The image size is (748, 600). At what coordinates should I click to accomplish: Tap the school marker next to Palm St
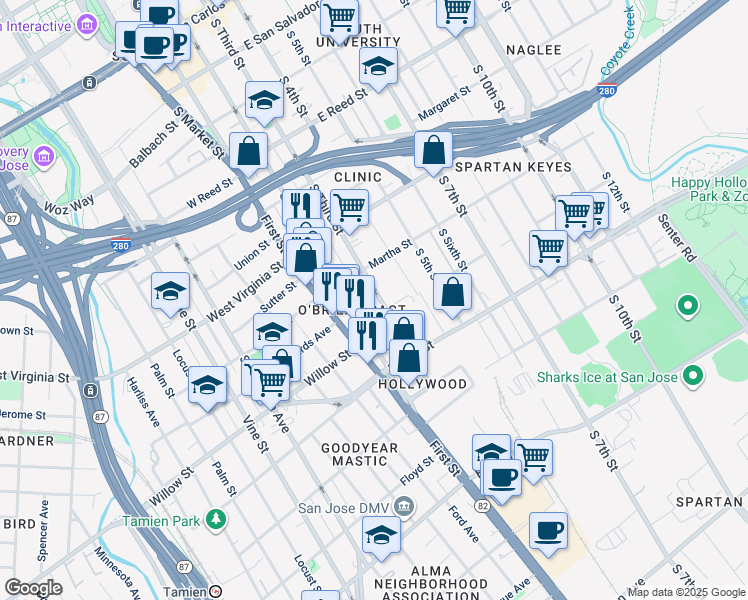click(x=208, y=388)
